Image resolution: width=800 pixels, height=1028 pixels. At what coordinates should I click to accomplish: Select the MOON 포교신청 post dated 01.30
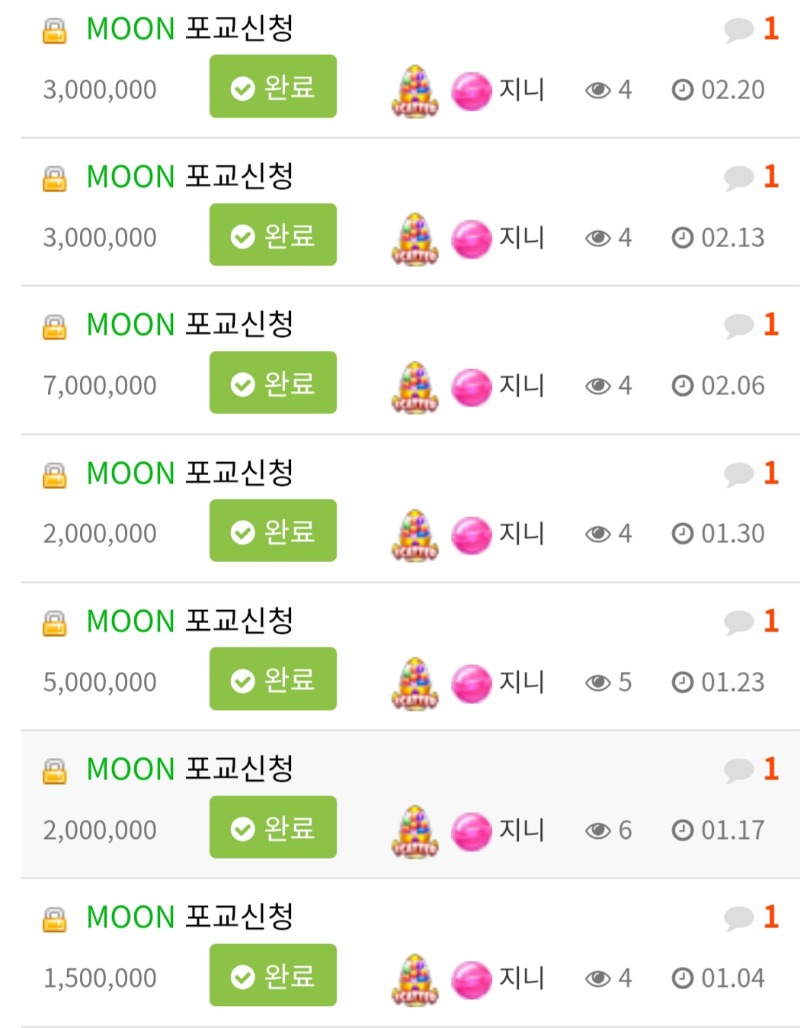(x=190, y=473)
